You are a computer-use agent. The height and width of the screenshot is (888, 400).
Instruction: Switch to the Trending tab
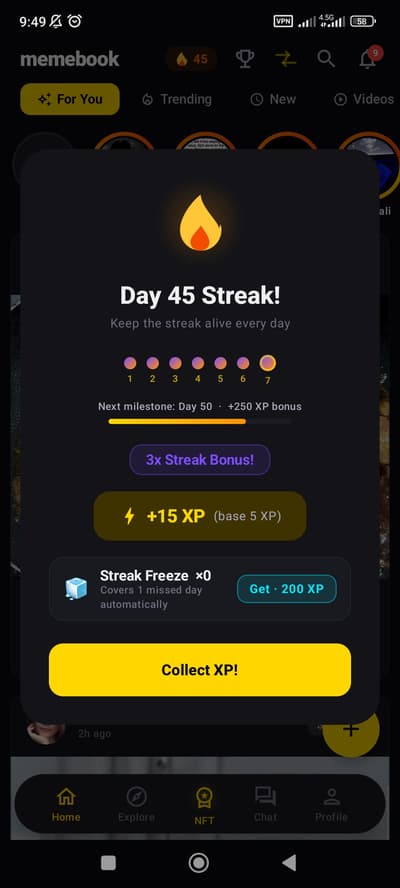tap(176, 99)
